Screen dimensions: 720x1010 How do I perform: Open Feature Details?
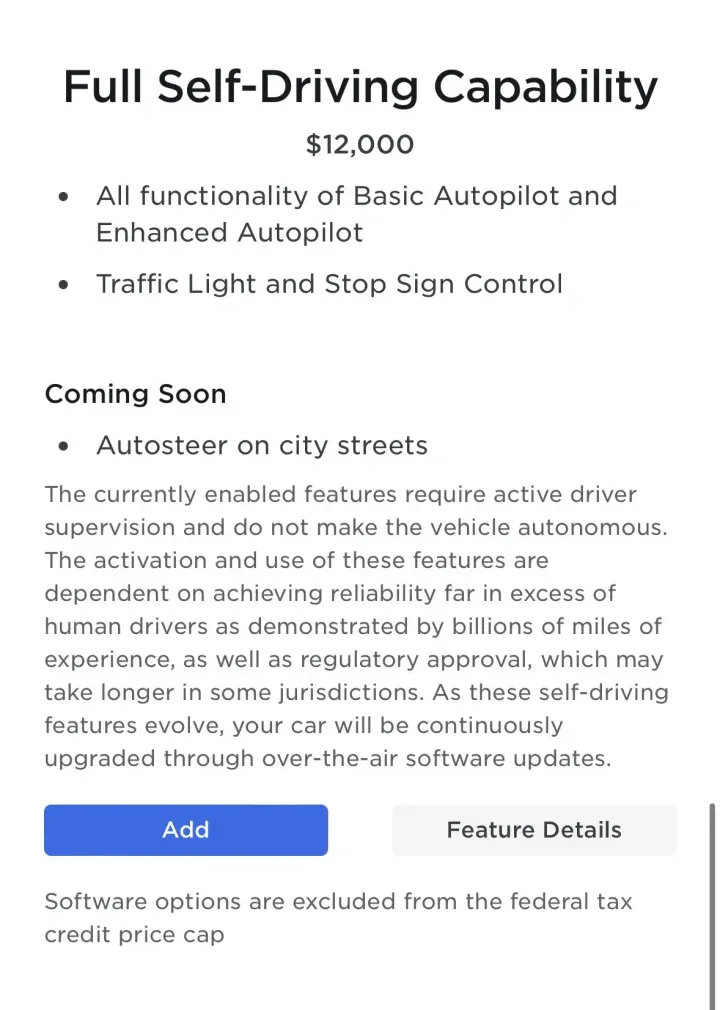pyautogui.click(x=534, y=830)
